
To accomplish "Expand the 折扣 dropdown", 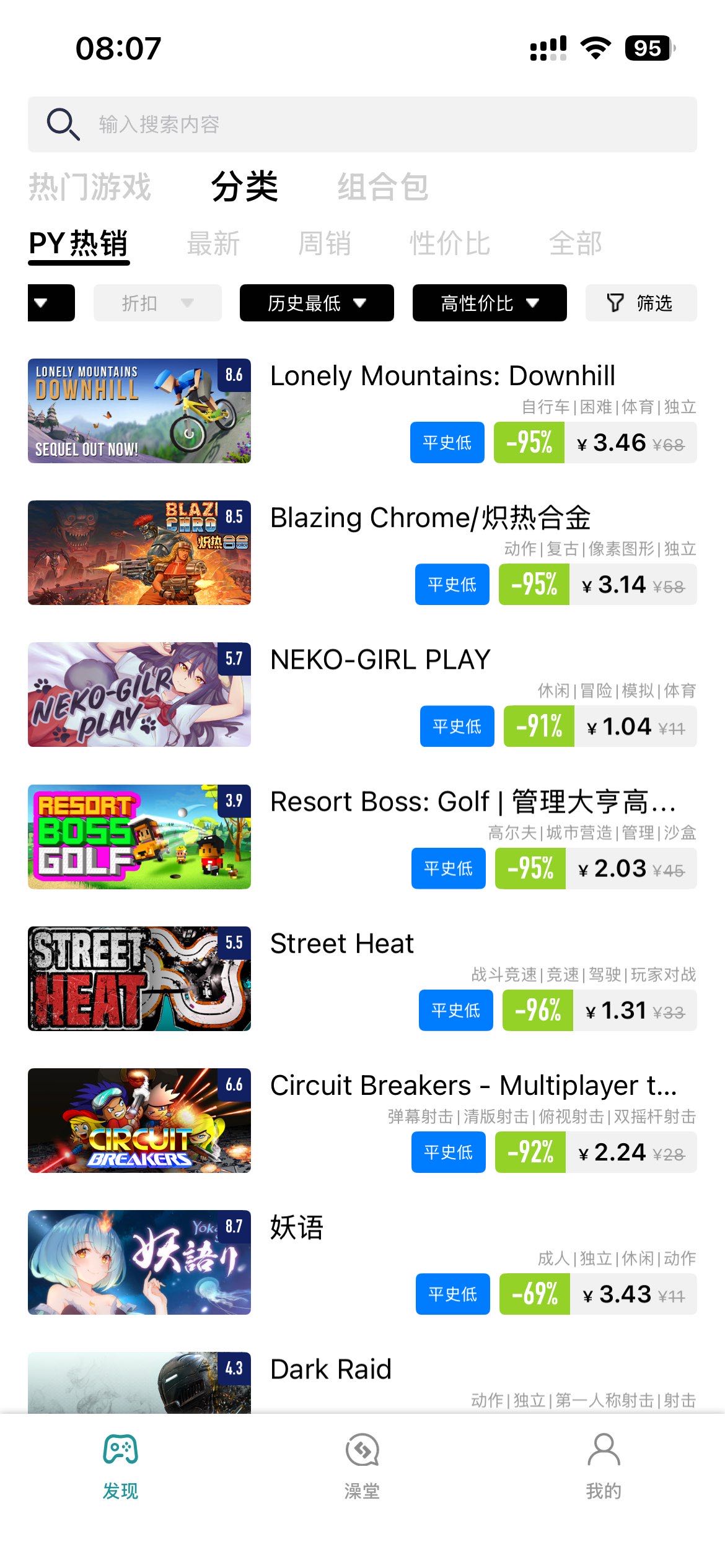I will coord(157,303).
